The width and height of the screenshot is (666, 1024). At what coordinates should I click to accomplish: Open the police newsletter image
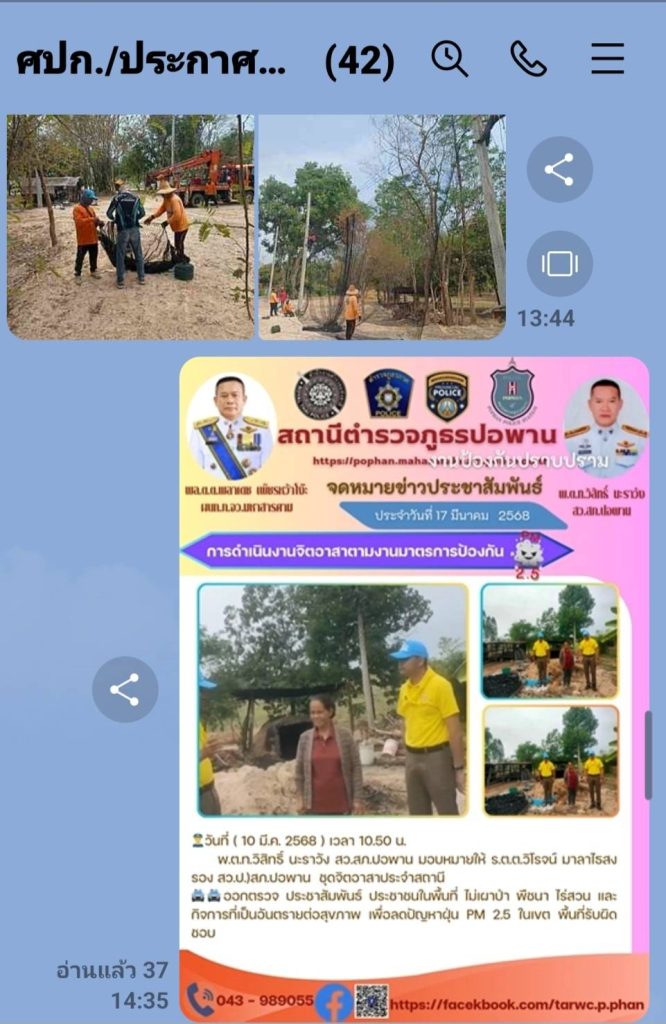point(414,690)
